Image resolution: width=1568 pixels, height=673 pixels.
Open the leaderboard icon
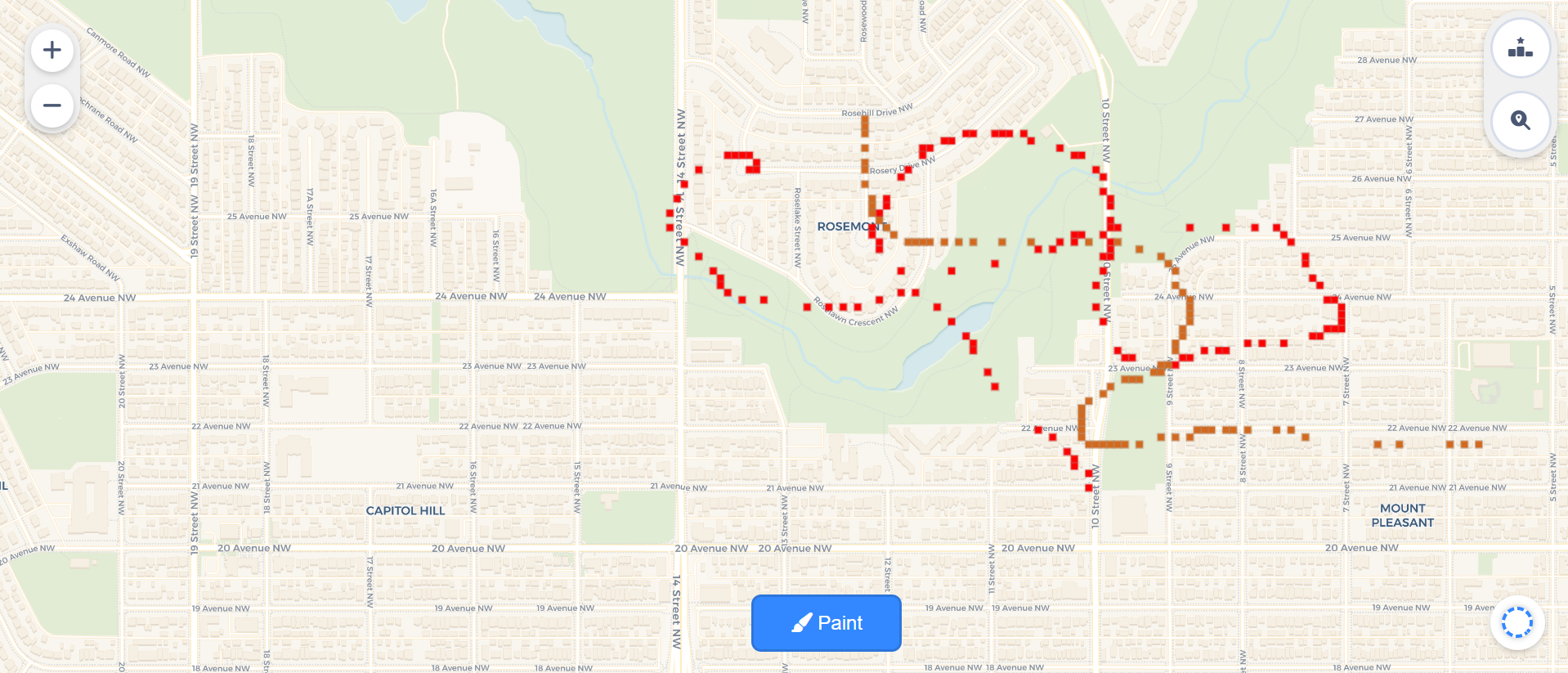(x=1520, y=48)
